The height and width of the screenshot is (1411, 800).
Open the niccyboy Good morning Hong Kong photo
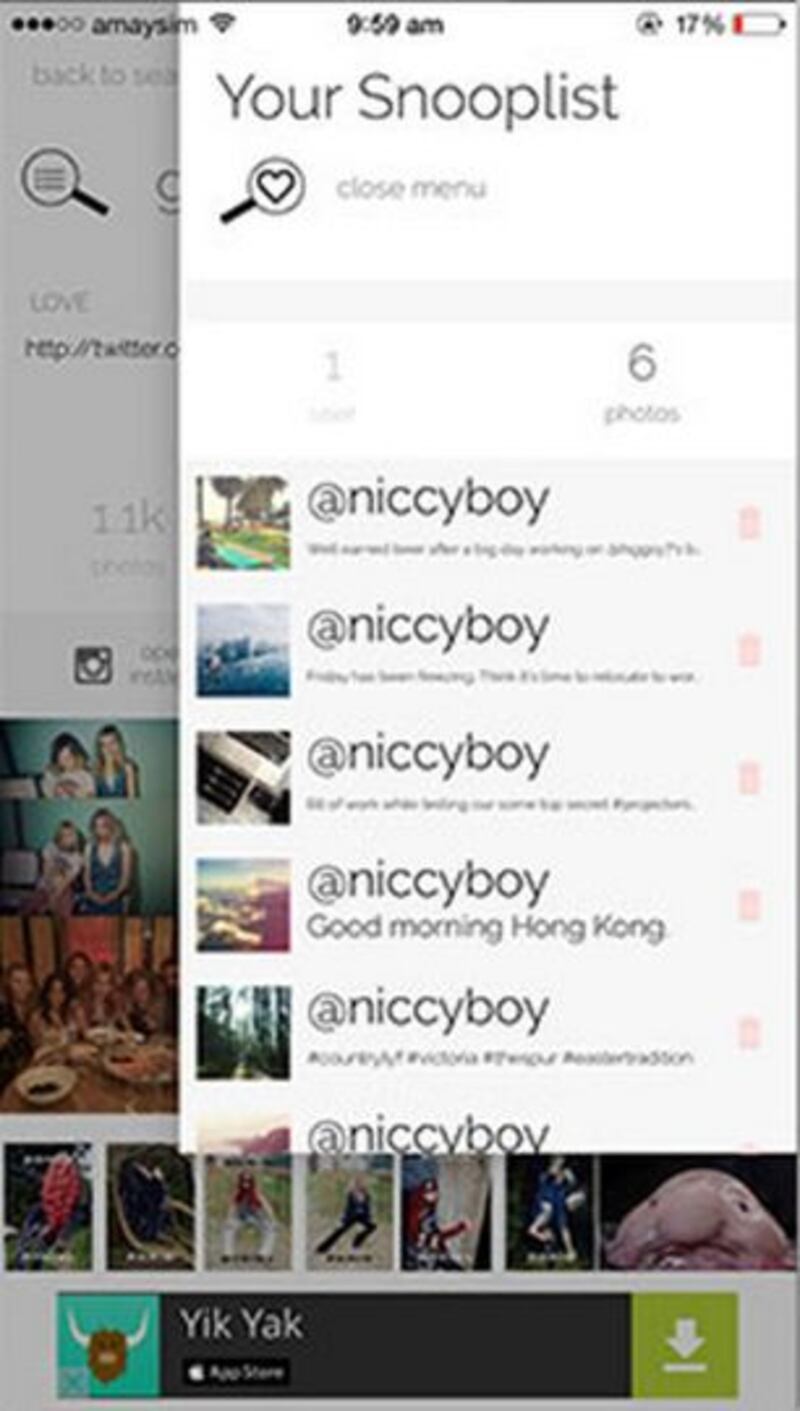click(244, 904)
